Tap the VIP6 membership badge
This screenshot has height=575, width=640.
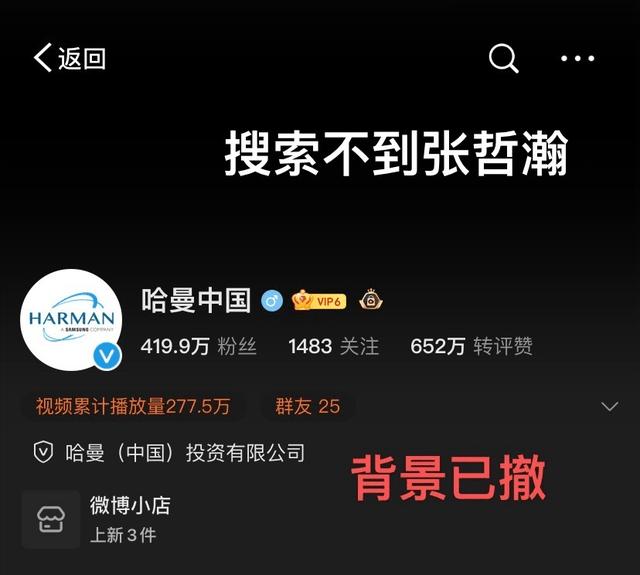coord(318,300)
